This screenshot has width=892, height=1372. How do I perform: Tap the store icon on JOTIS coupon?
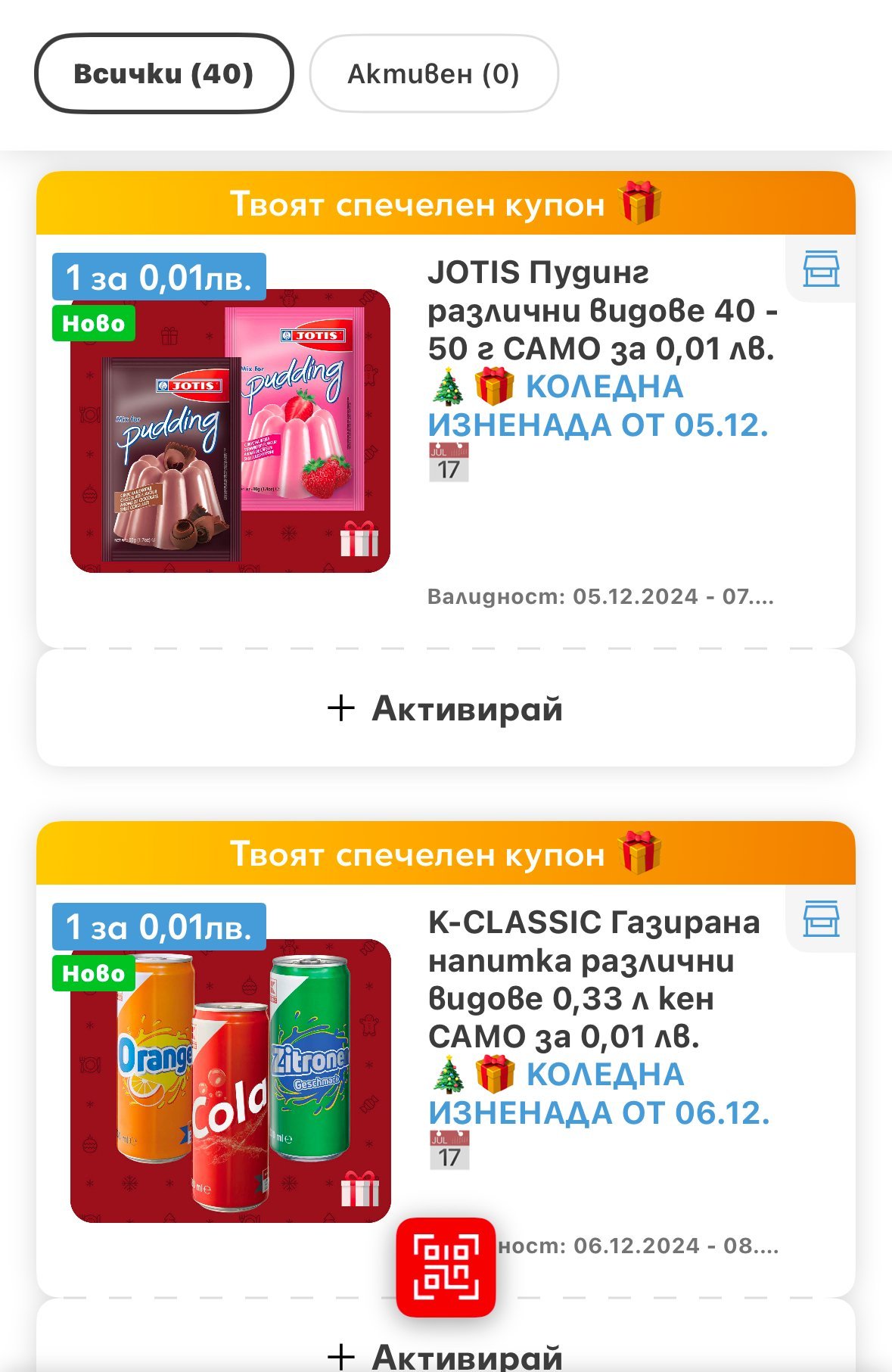tap(821, 269)
